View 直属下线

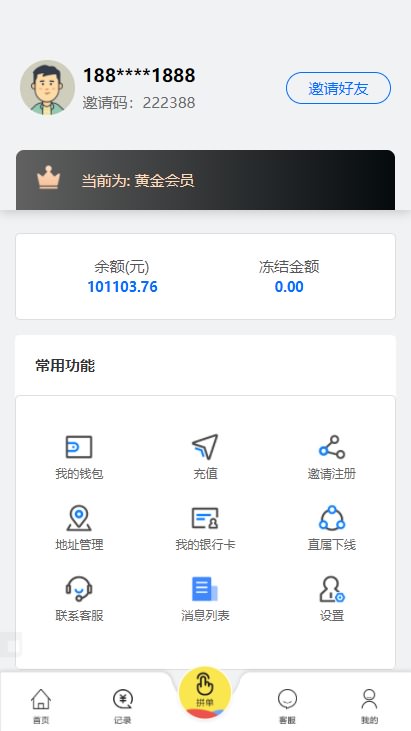pyautogui.click(x=332, y=528)
